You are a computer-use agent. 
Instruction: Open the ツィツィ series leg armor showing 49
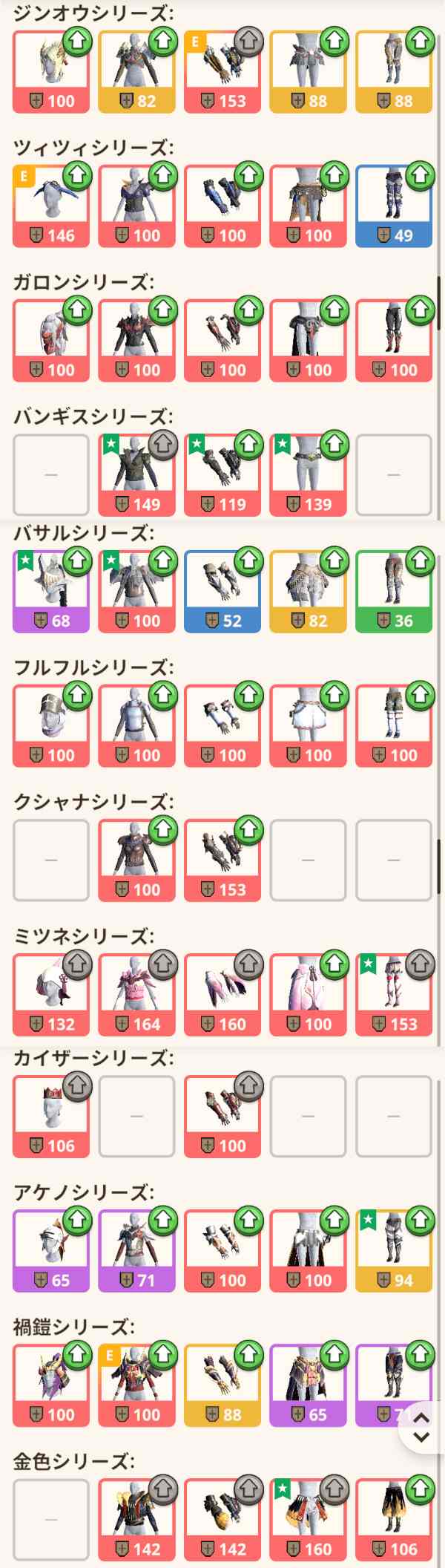(393, 206)
